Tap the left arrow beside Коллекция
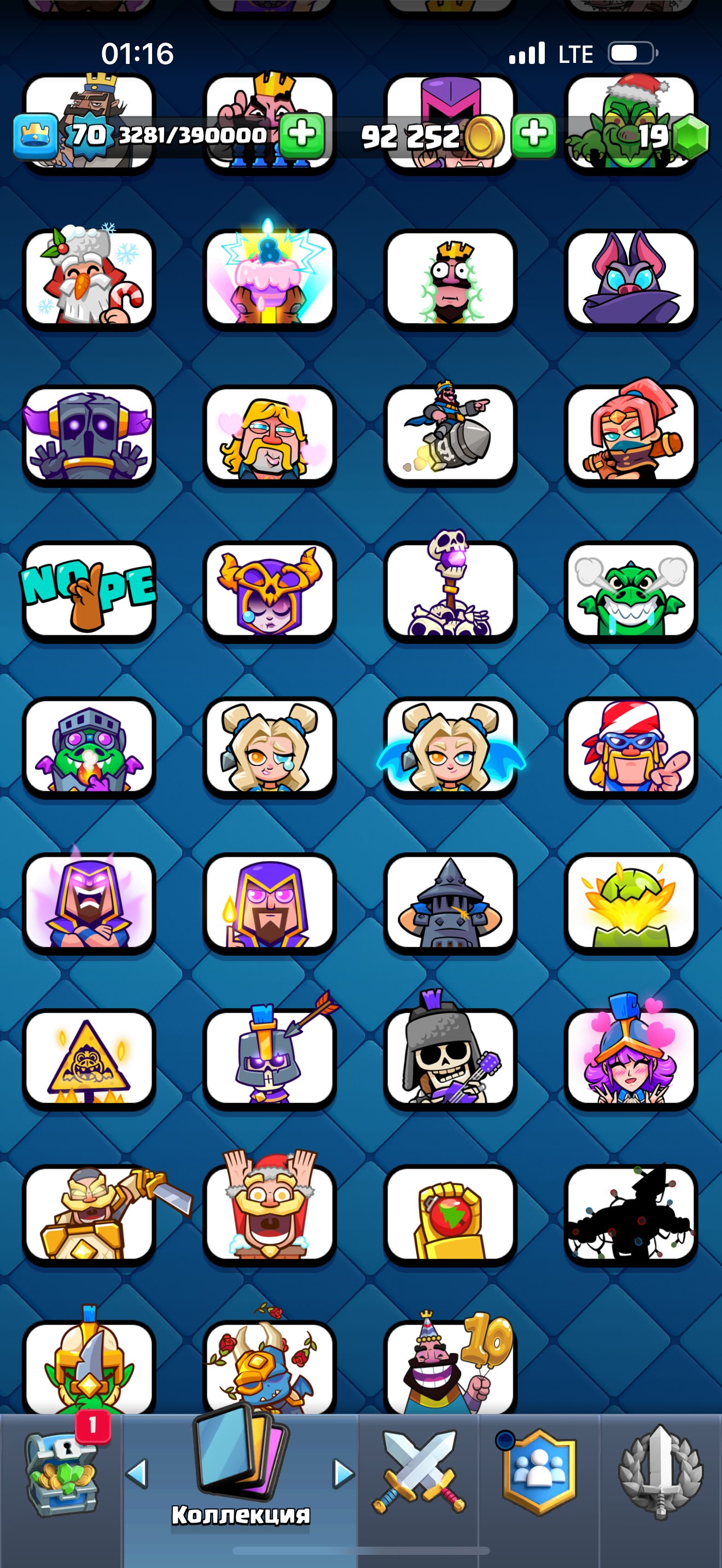Image resolution: width=722 pixels, height=1568 pixels. [x=137, y=1473]
